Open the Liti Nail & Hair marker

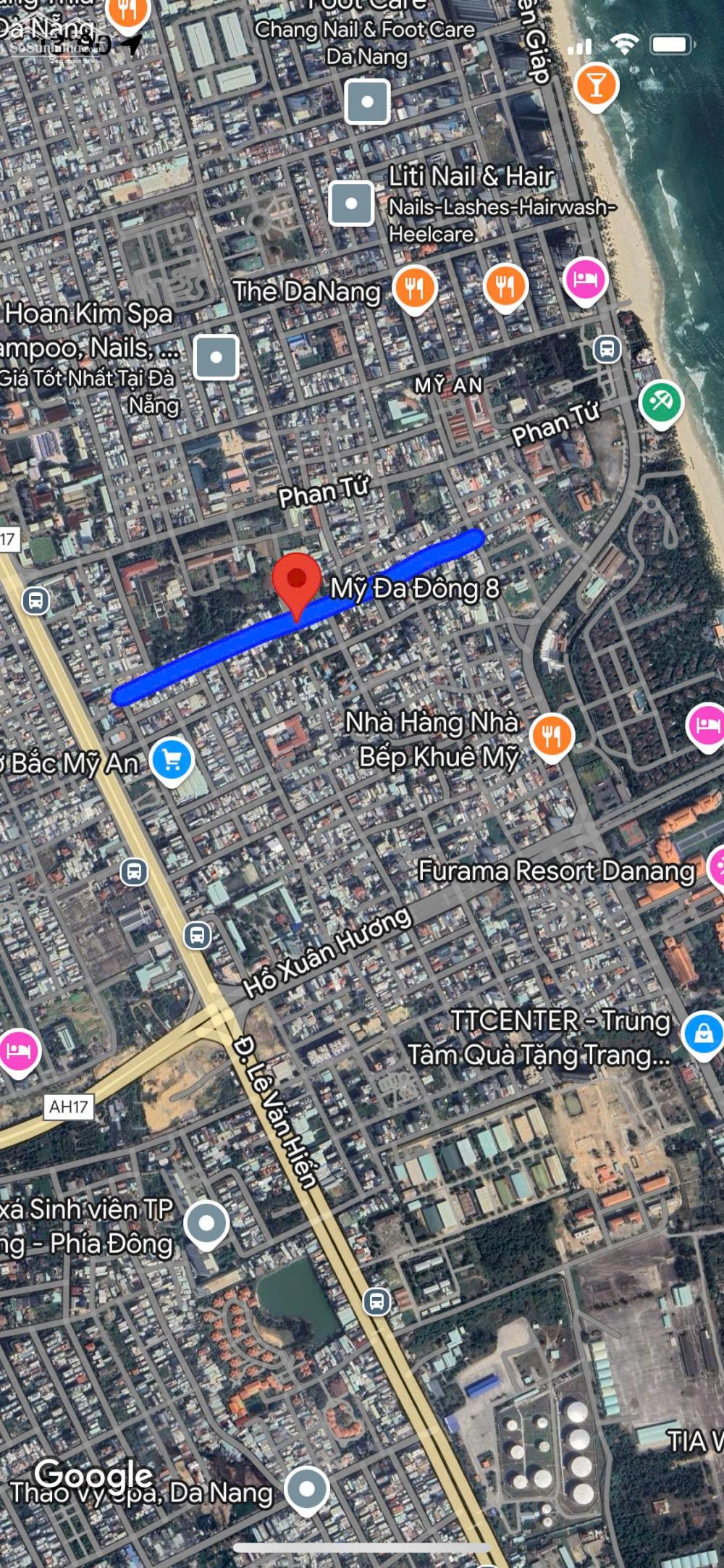click(351, 204)
